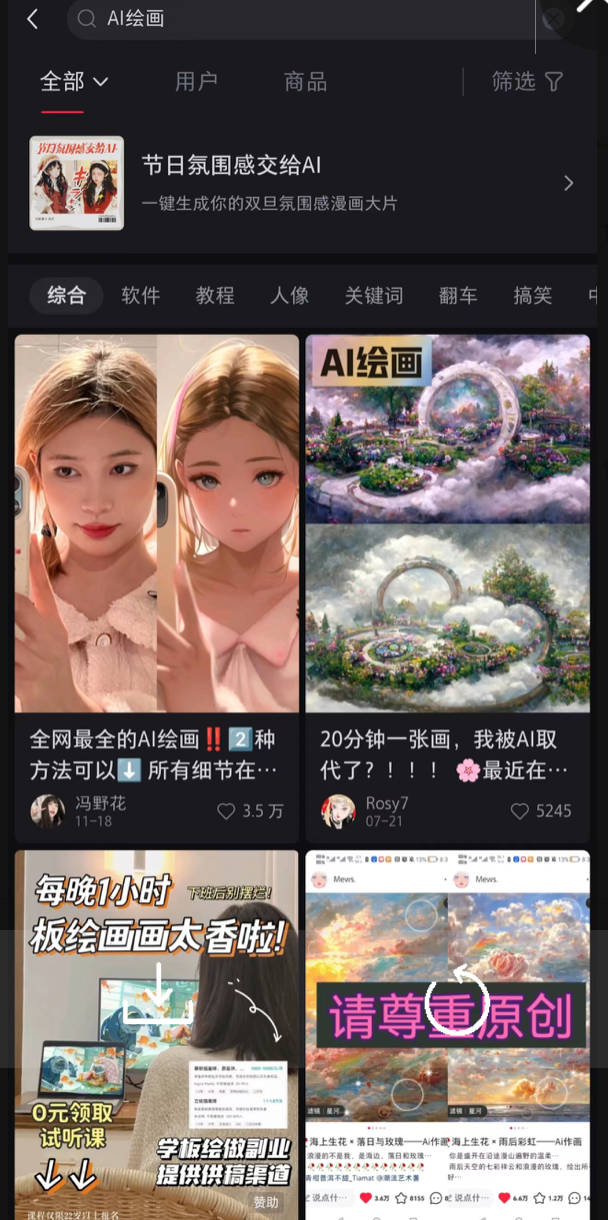Select the 软件 category chip

tap(141, 295)
